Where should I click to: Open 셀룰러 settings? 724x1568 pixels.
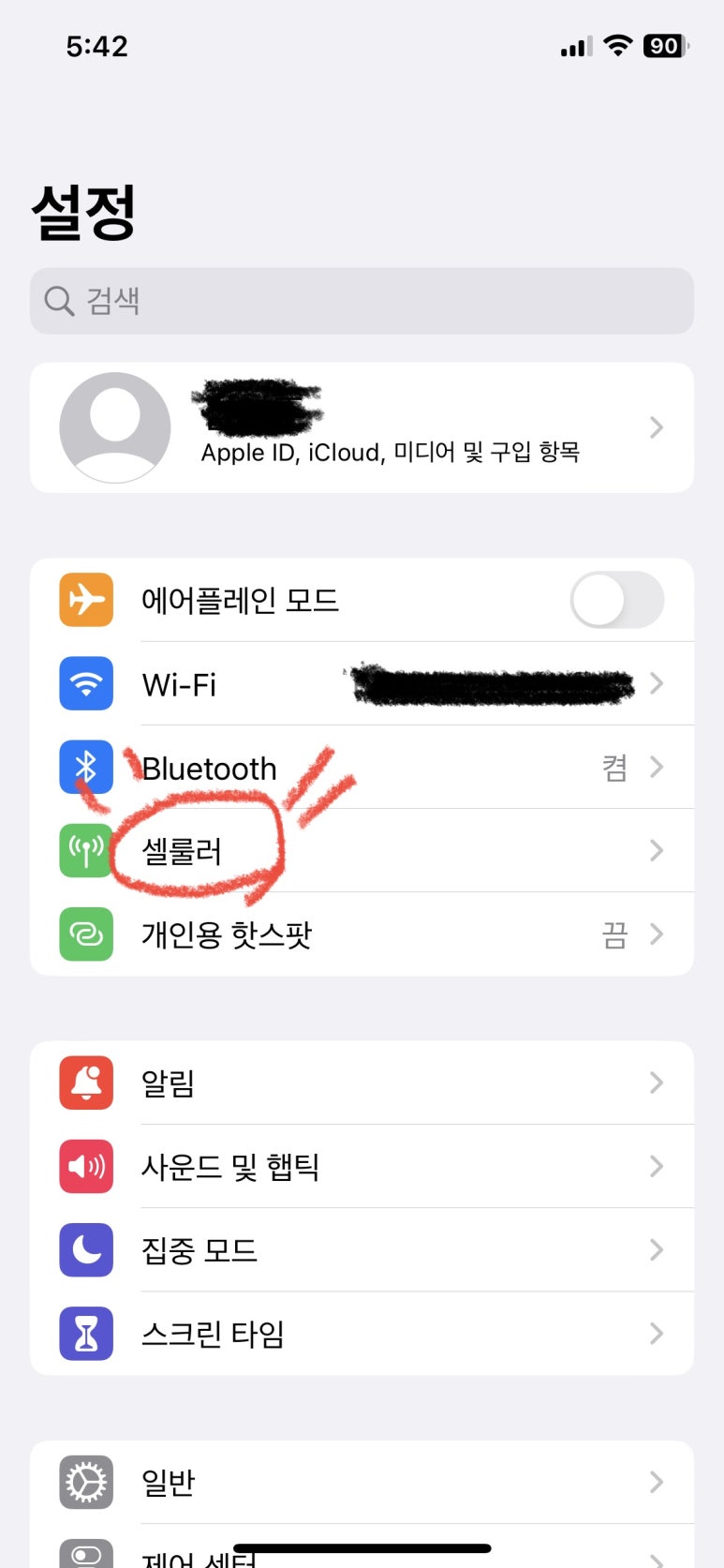pyautogui.click(x=362, y=851)
